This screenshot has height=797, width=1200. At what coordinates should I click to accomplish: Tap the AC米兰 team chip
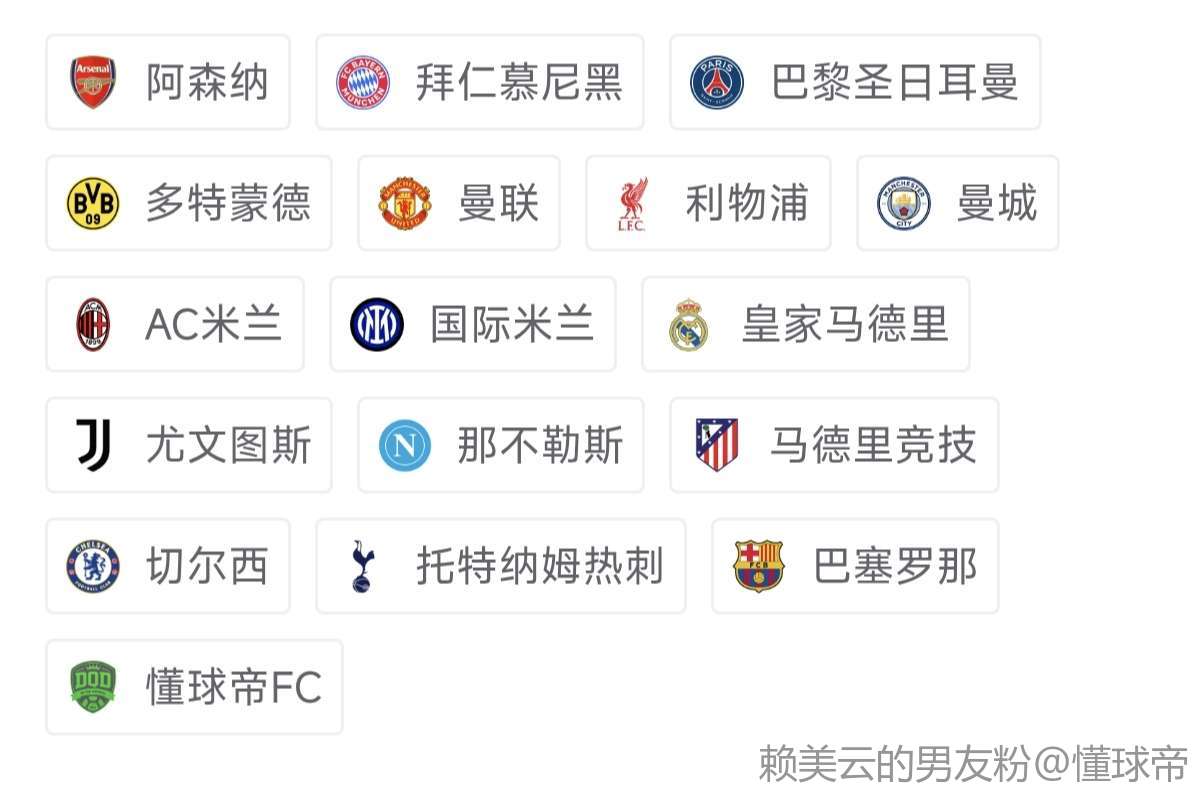[175, 324]
